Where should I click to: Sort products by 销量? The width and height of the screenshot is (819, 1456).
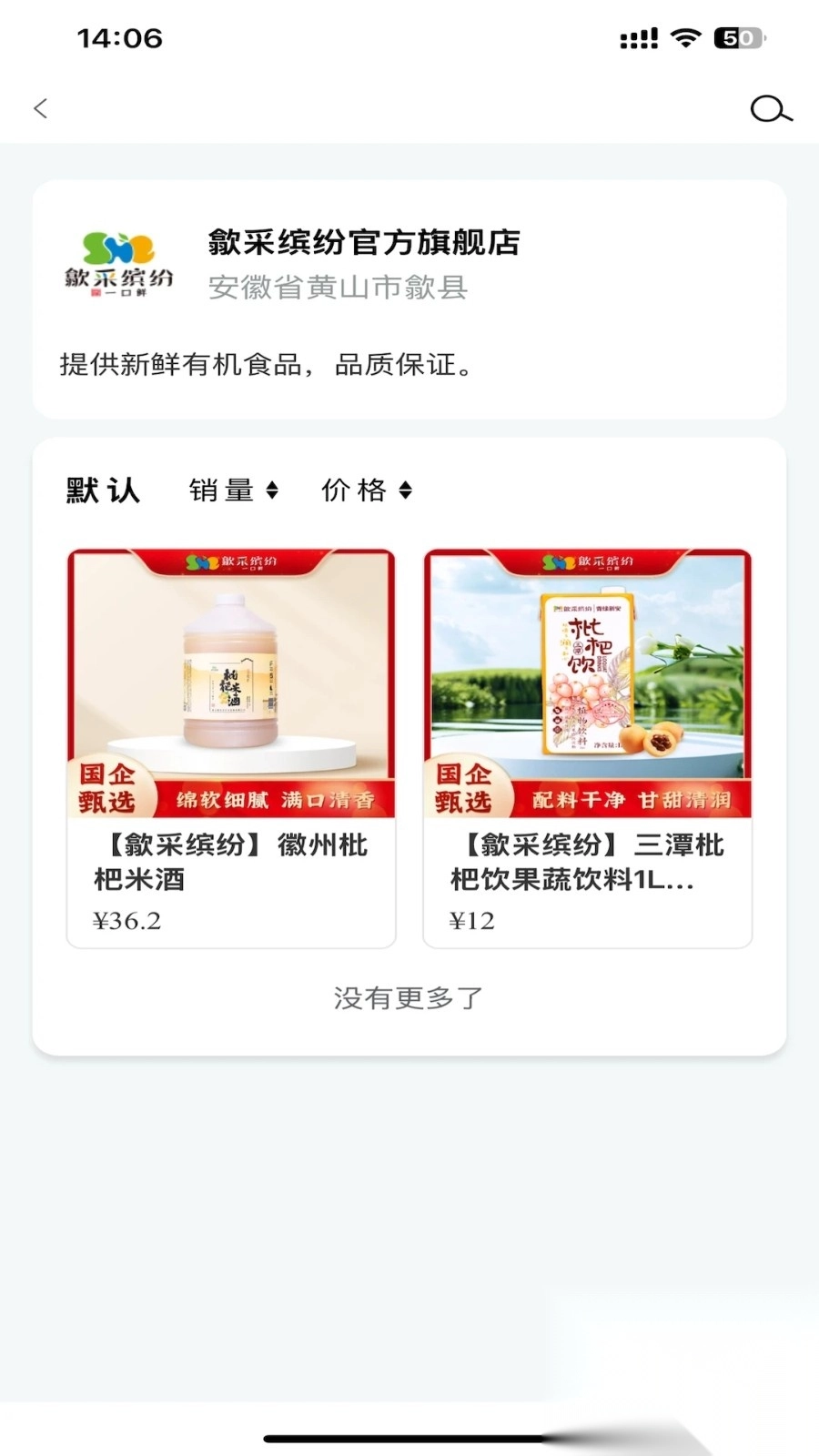(233, 490)
